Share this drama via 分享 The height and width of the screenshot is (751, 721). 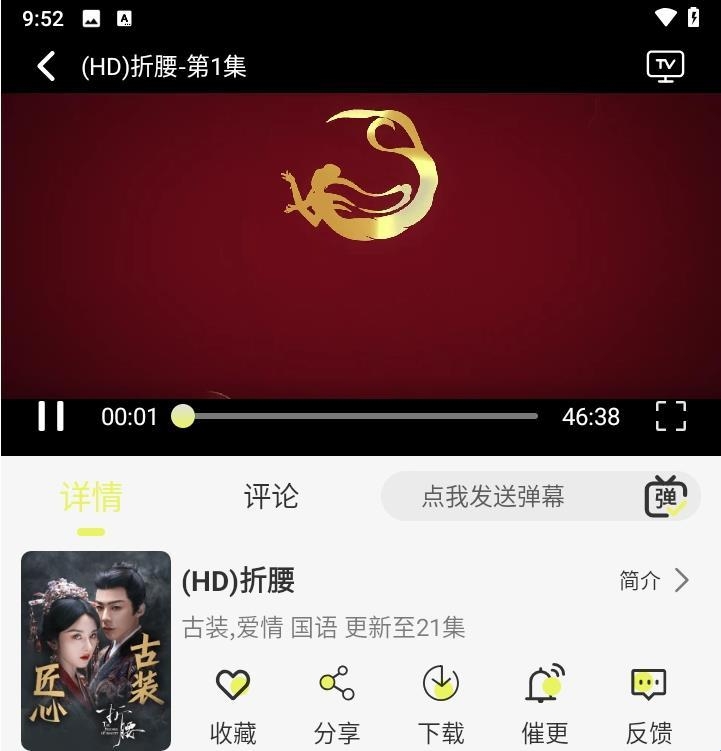click(x=337, y=704)
